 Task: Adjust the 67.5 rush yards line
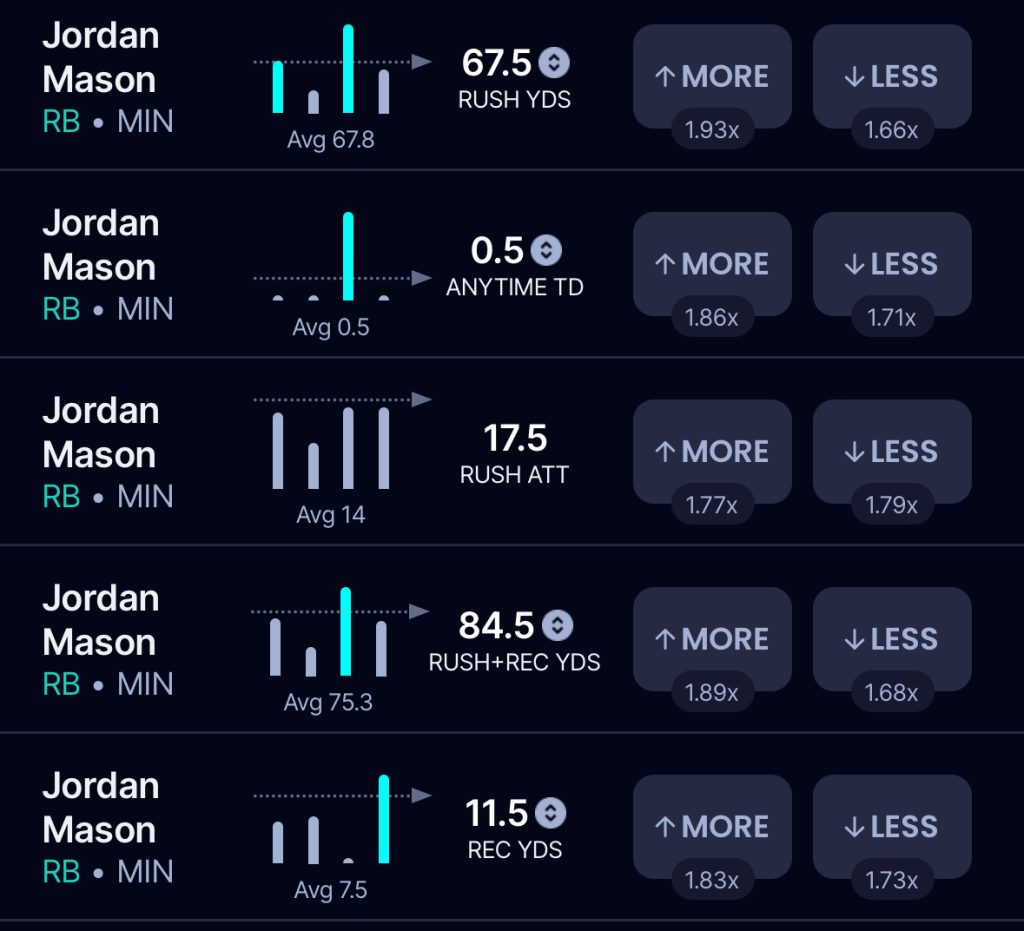click(554, 63)
